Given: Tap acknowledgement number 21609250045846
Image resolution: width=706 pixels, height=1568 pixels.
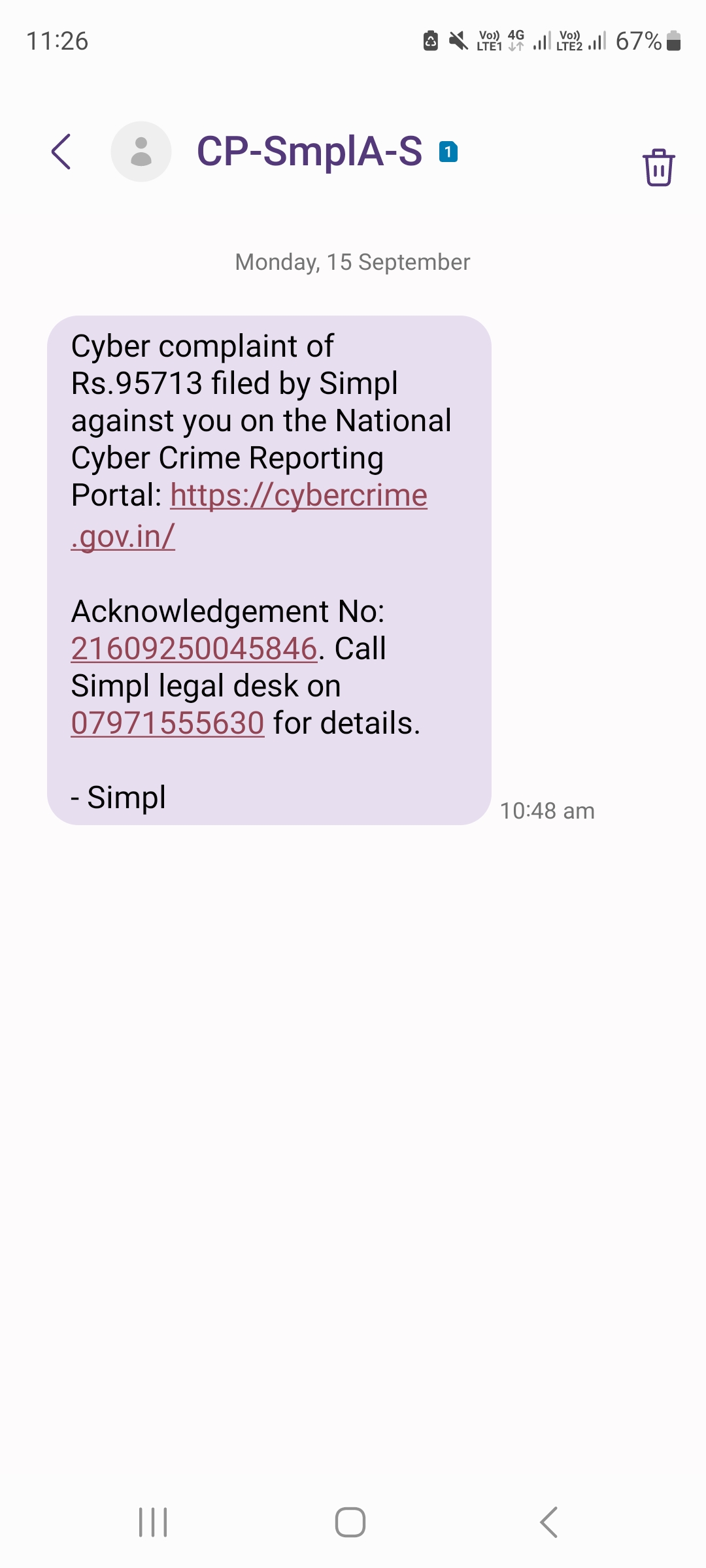Looking at the screenshot, I should click(194, 649).
